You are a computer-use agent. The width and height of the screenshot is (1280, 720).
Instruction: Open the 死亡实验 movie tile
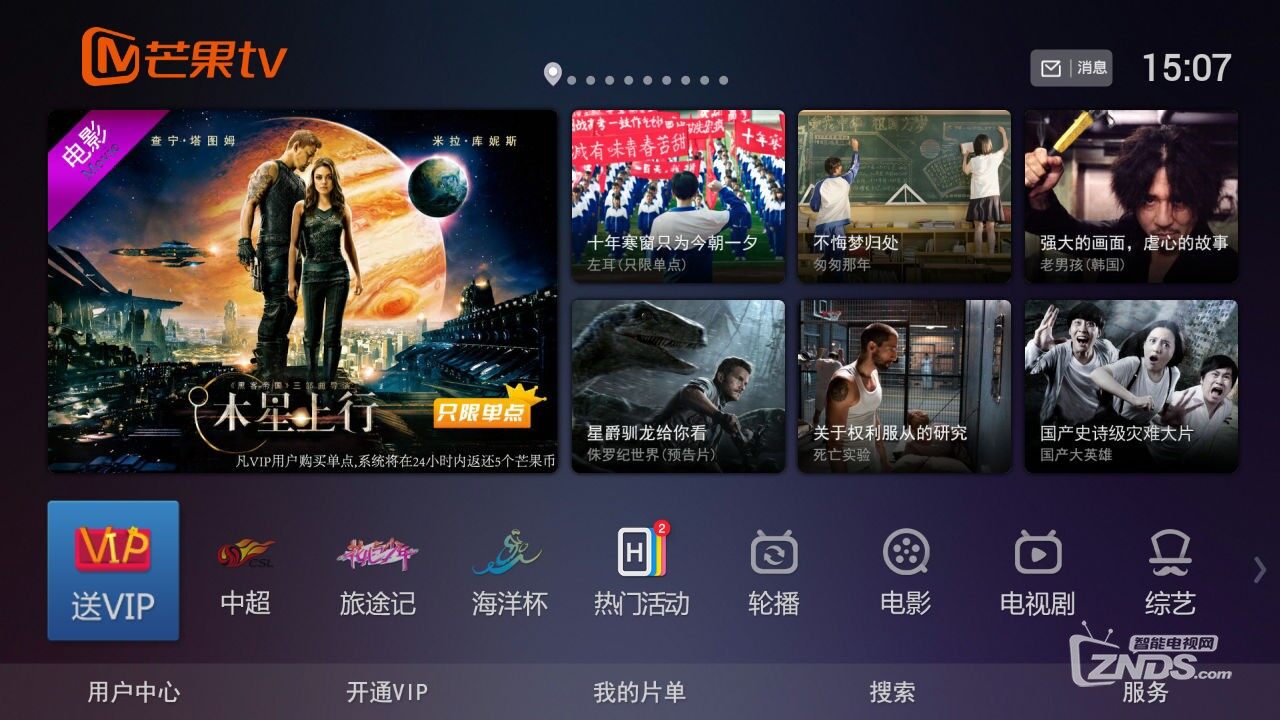[904, 386]
